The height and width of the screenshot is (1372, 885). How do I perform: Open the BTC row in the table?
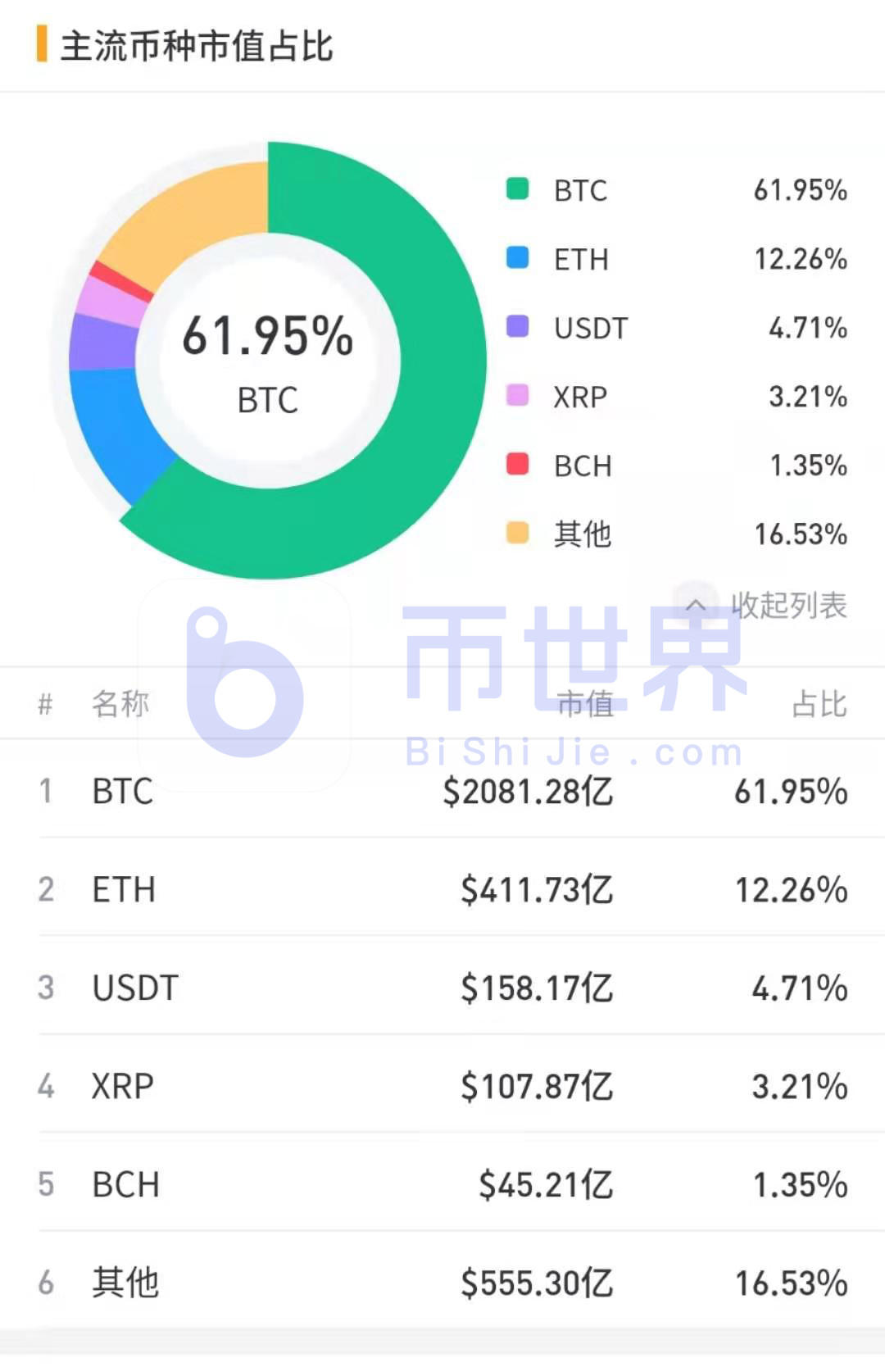tap(442, 791)
